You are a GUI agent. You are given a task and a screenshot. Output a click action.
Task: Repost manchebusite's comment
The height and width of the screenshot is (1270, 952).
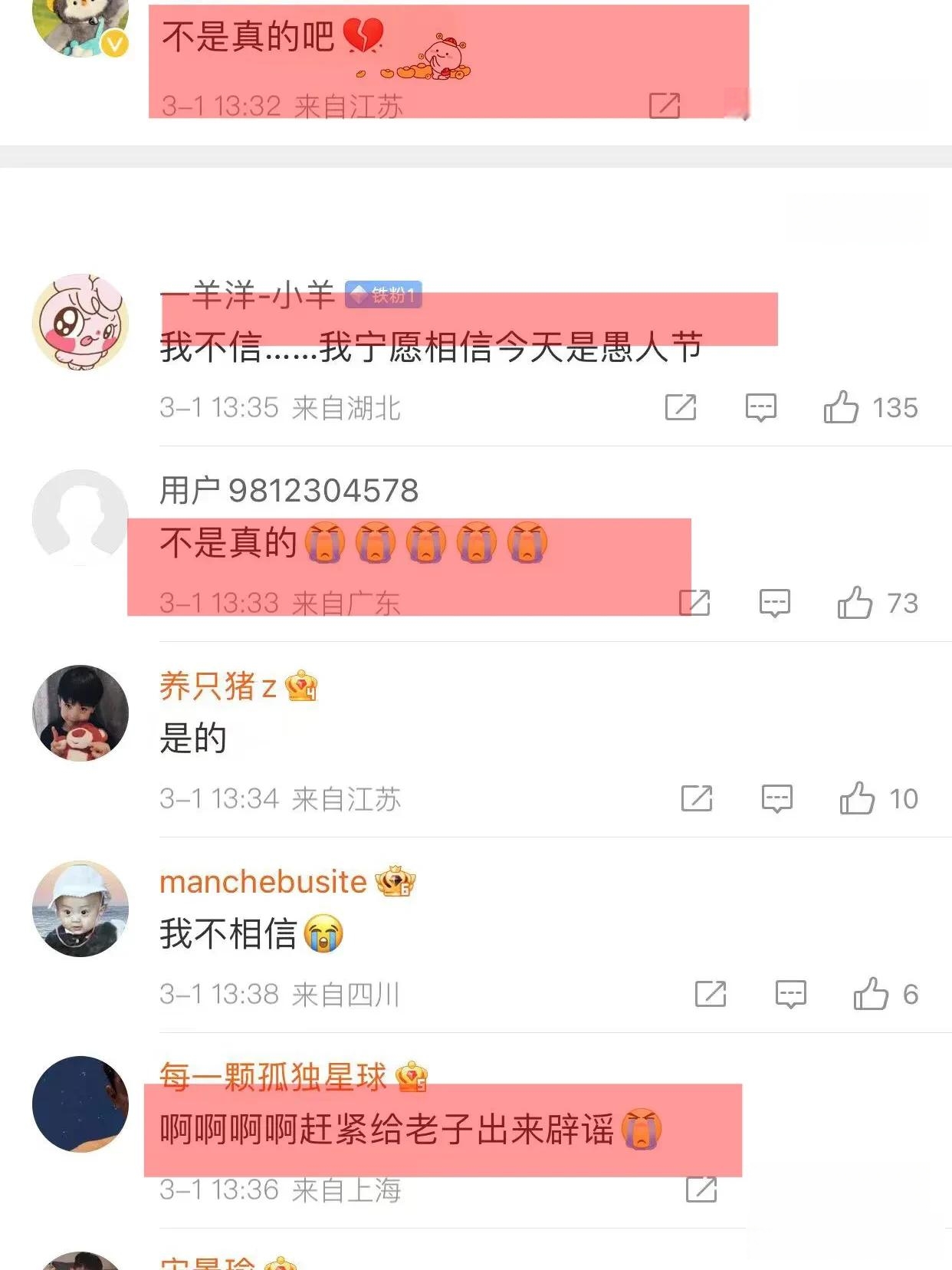point(710,994)
